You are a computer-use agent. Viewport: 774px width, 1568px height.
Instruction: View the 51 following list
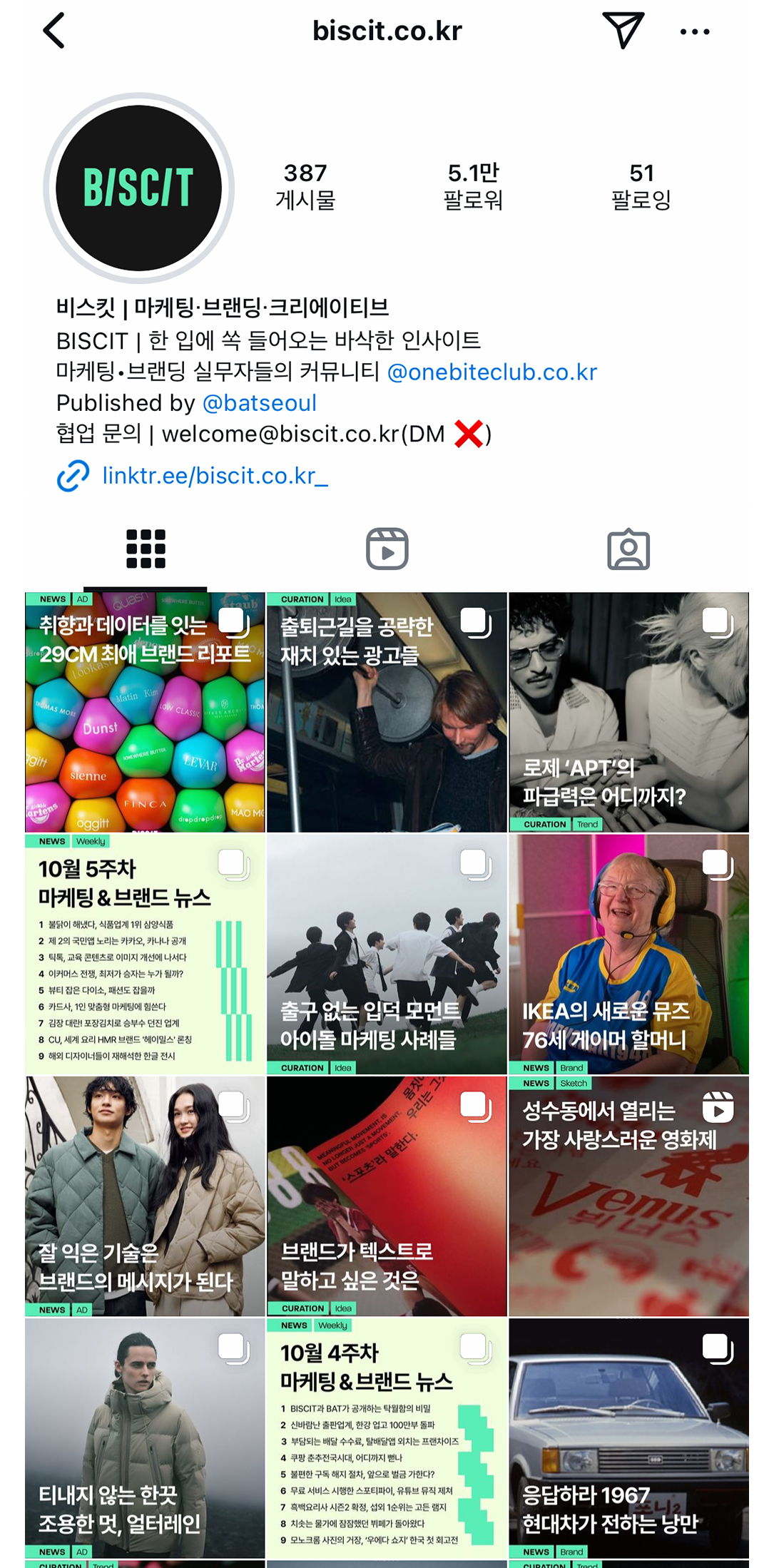[641, 186]
